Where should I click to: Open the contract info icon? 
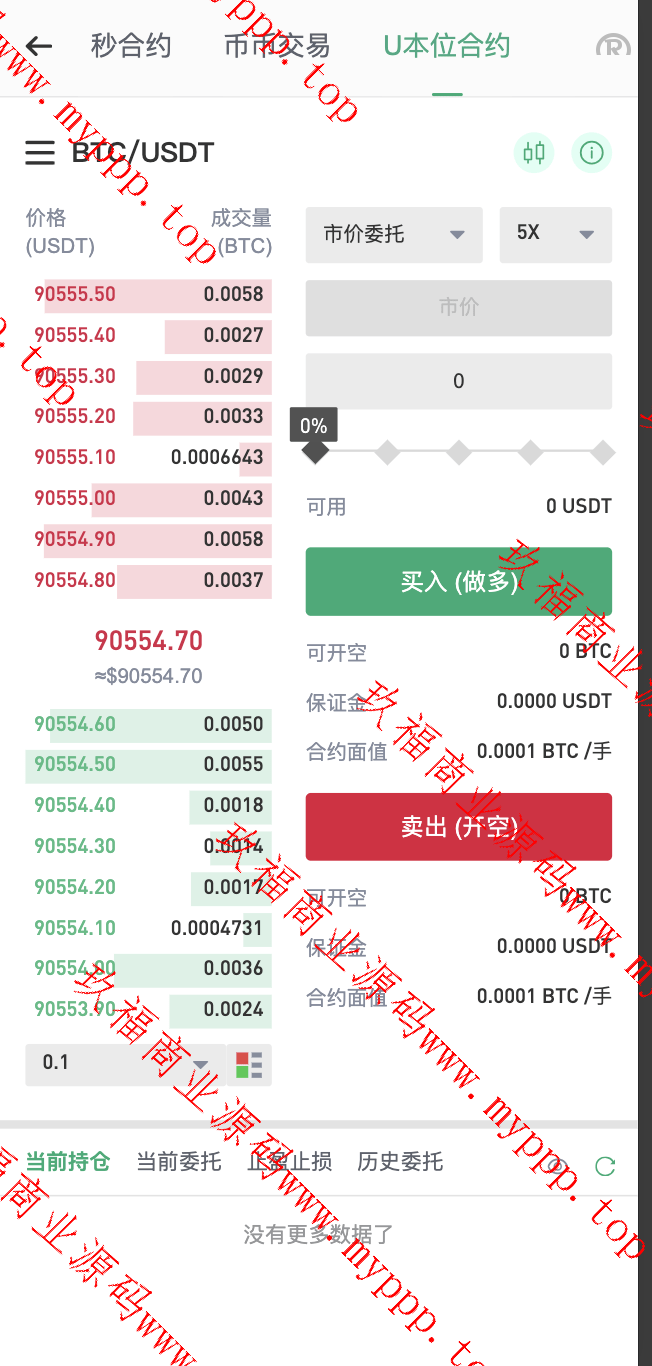pos(592,153)
